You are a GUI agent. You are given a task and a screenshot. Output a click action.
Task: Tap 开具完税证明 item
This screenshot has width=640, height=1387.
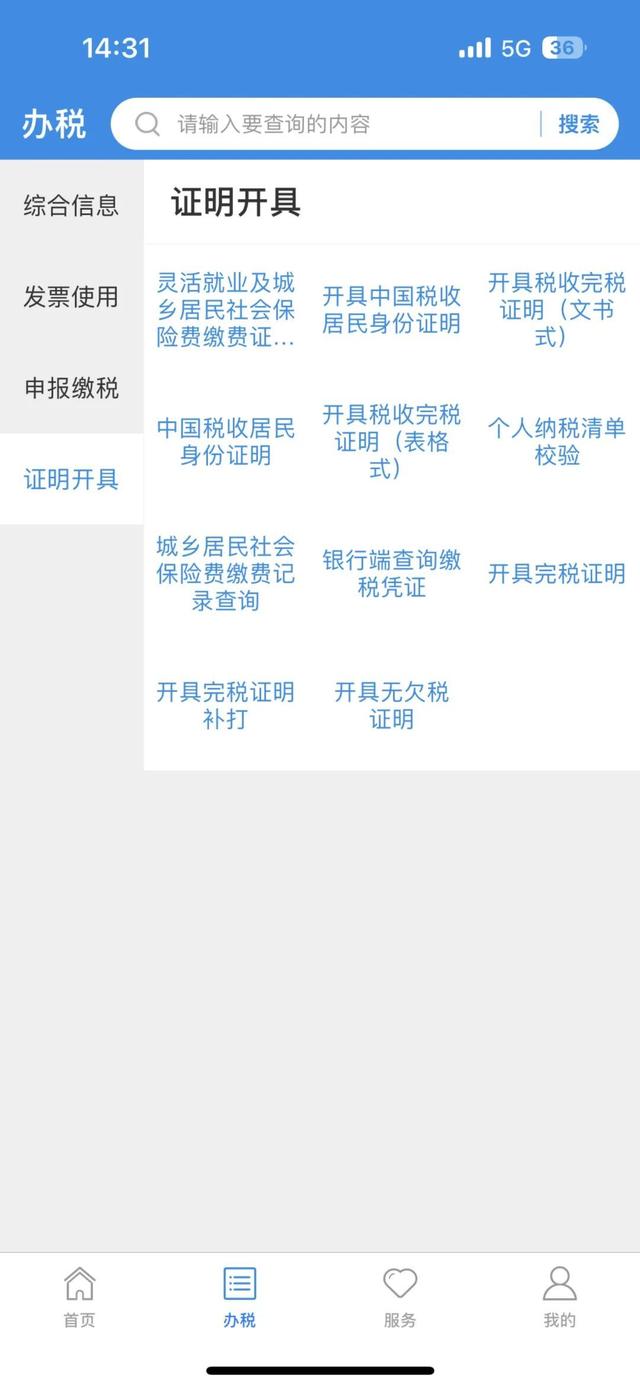(557, 574)
